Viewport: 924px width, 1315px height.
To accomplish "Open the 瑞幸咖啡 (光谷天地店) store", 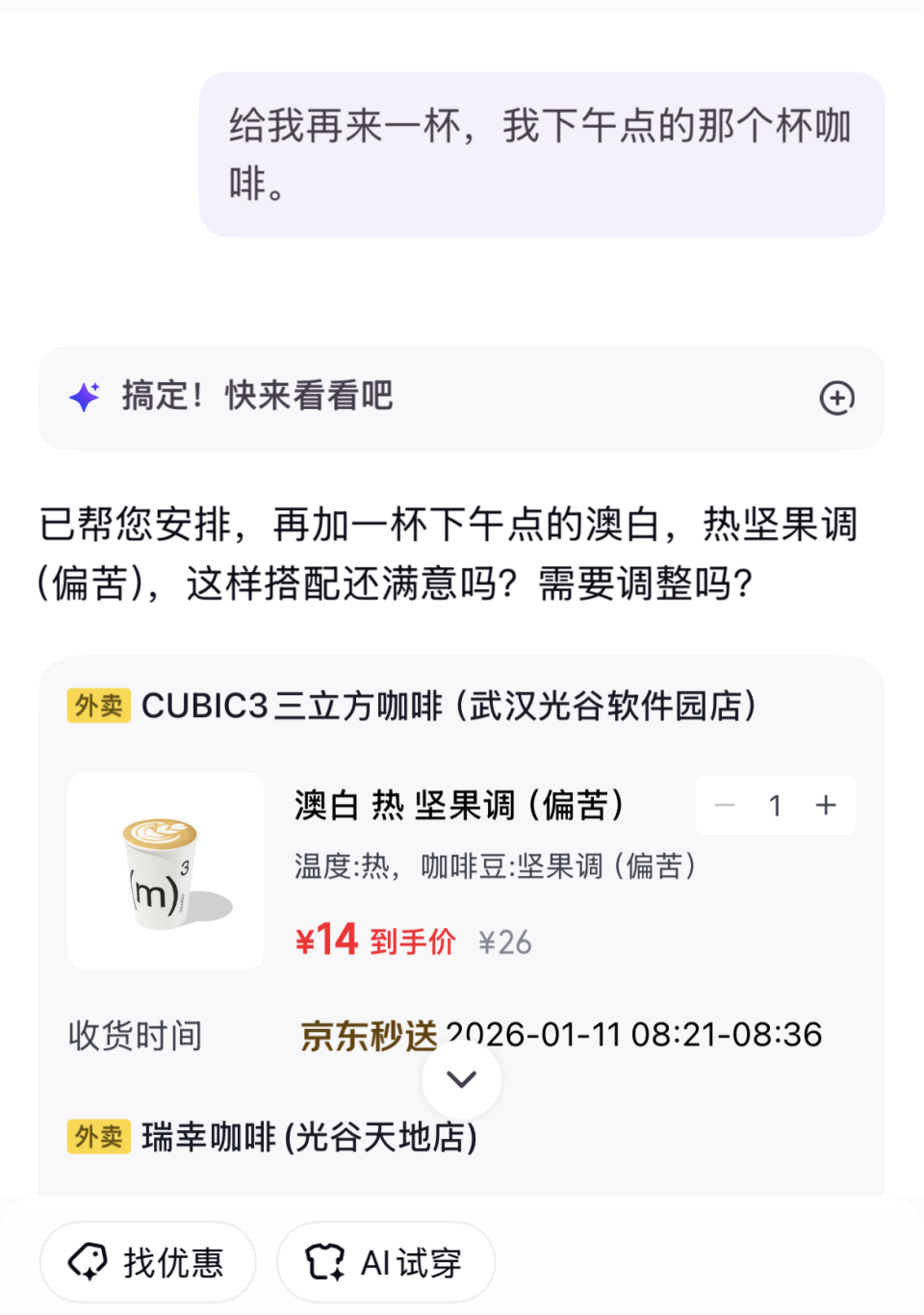I will (x=308, y=1137).
